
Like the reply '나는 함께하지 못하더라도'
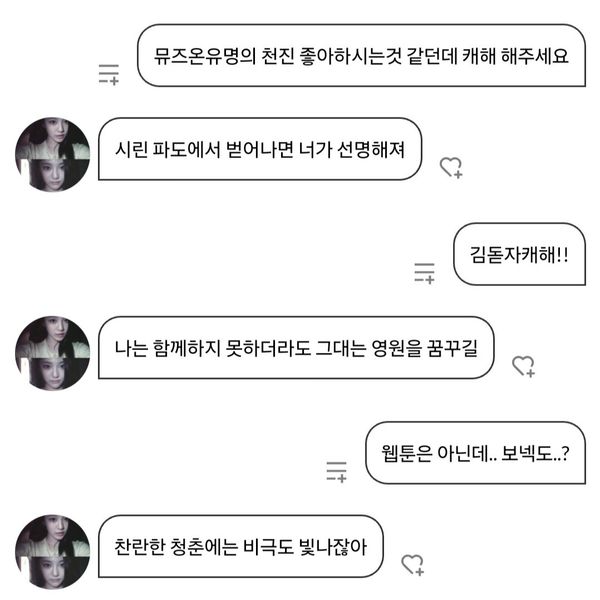coord(523,366)
